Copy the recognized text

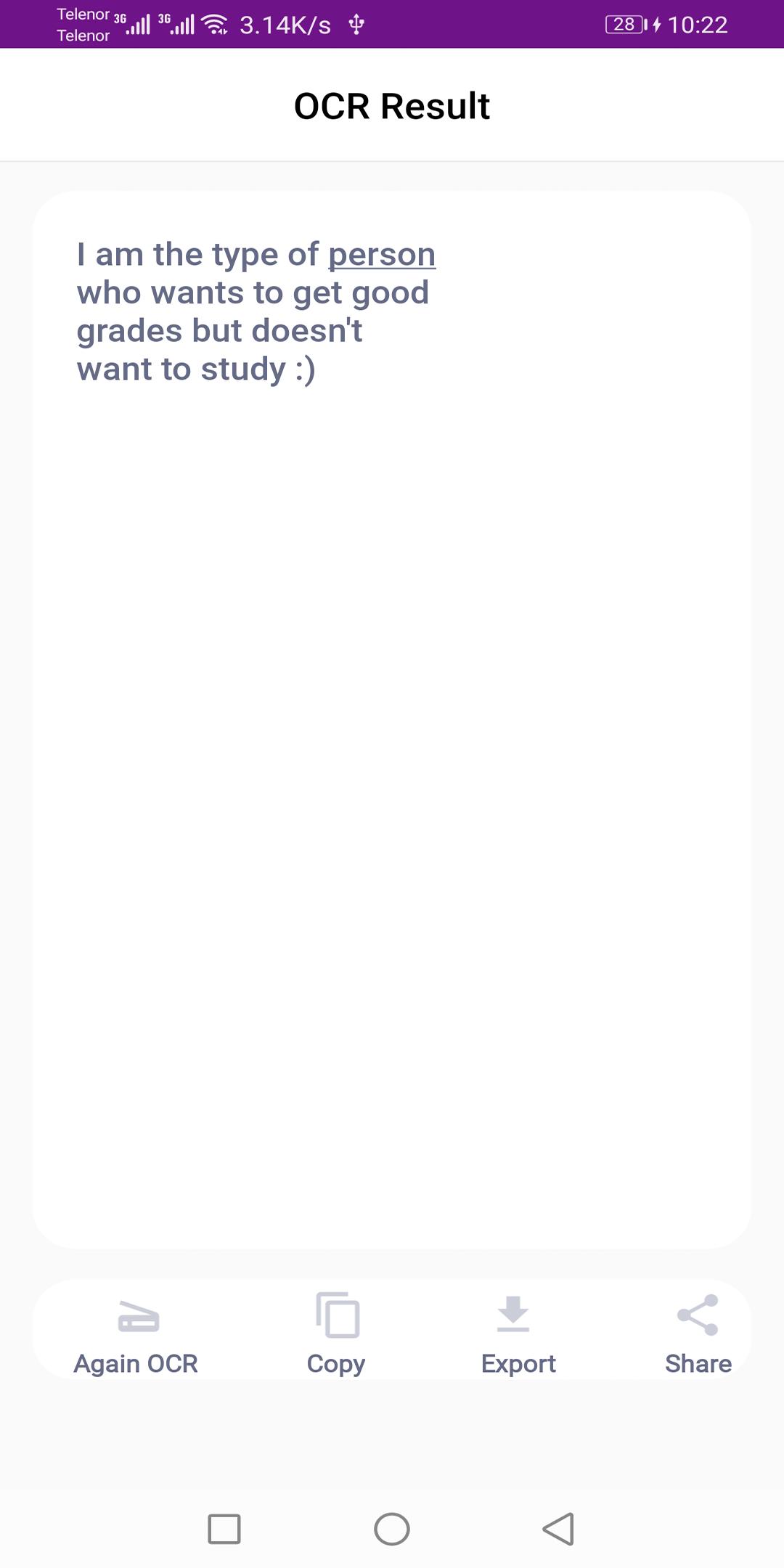pos(336,1336)
